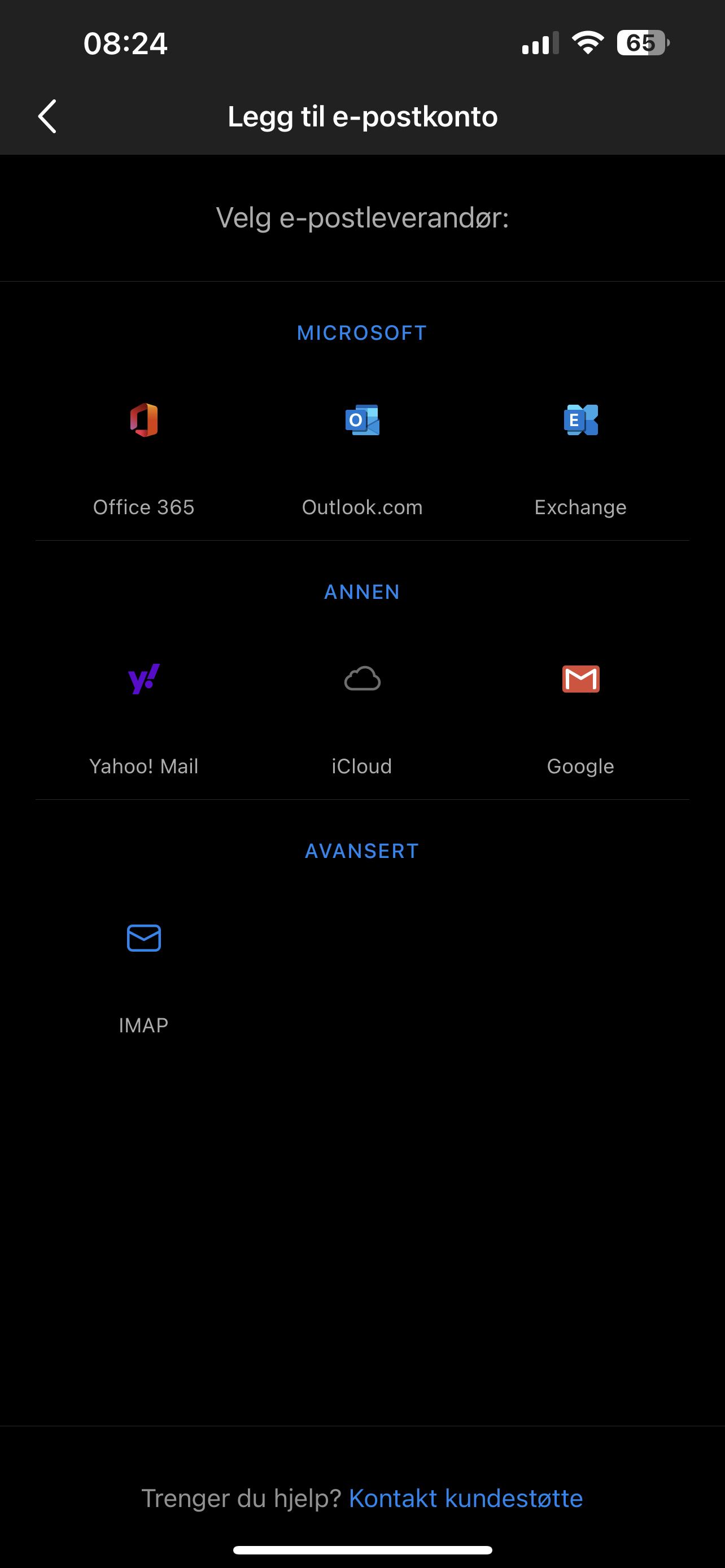This screenshot has height=1568, width=725.
Task: Add a Yahoo! Mail account
Action: tap(143, 715)
